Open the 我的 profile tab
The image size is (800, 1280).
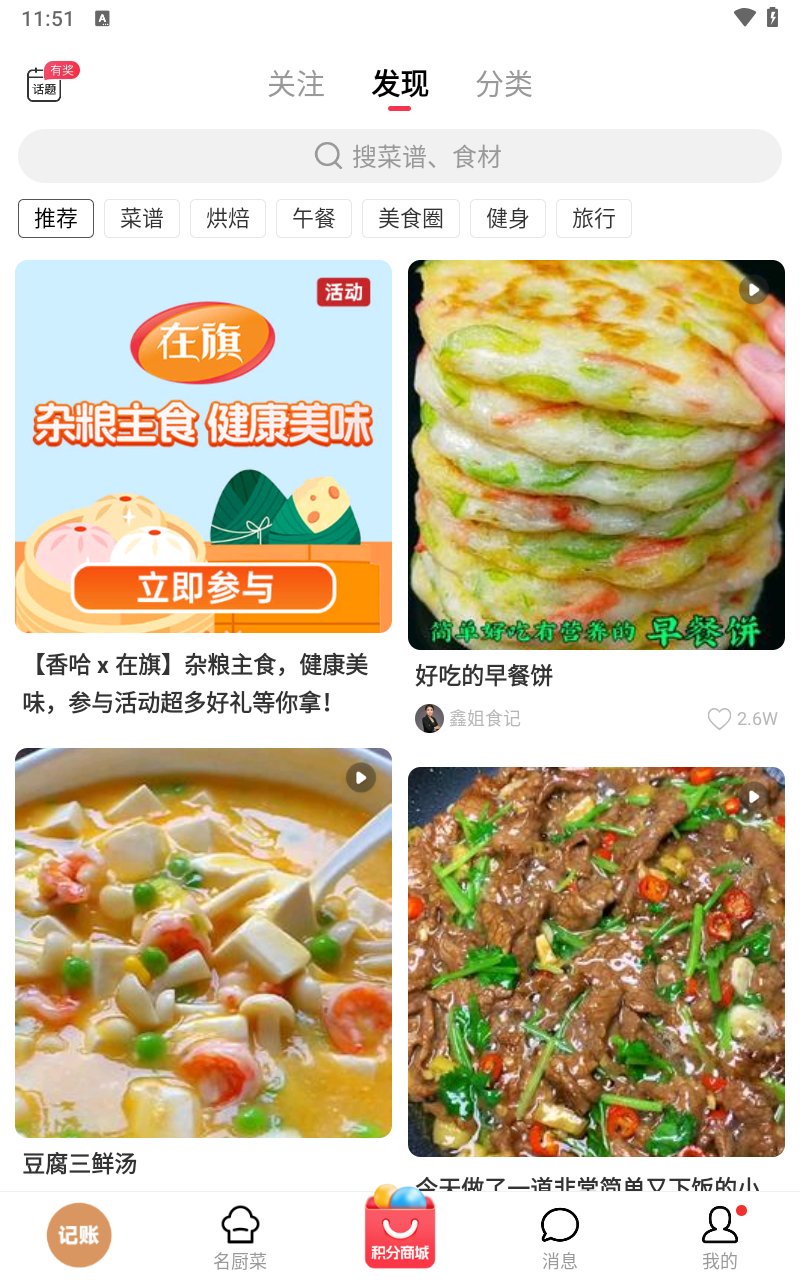pos(720,1238)
